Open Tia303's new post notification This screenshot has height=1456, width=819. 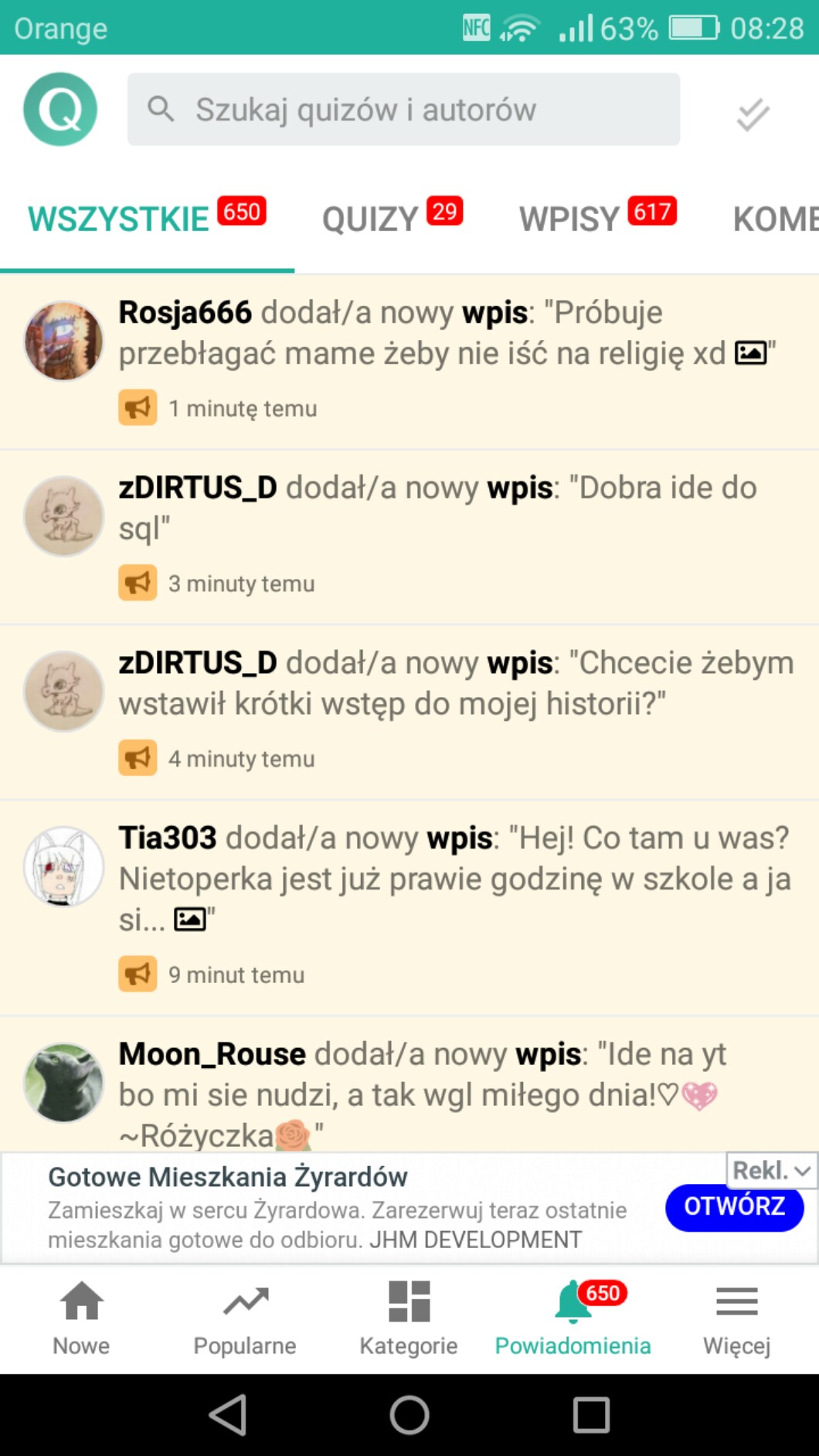click(454, 879)
